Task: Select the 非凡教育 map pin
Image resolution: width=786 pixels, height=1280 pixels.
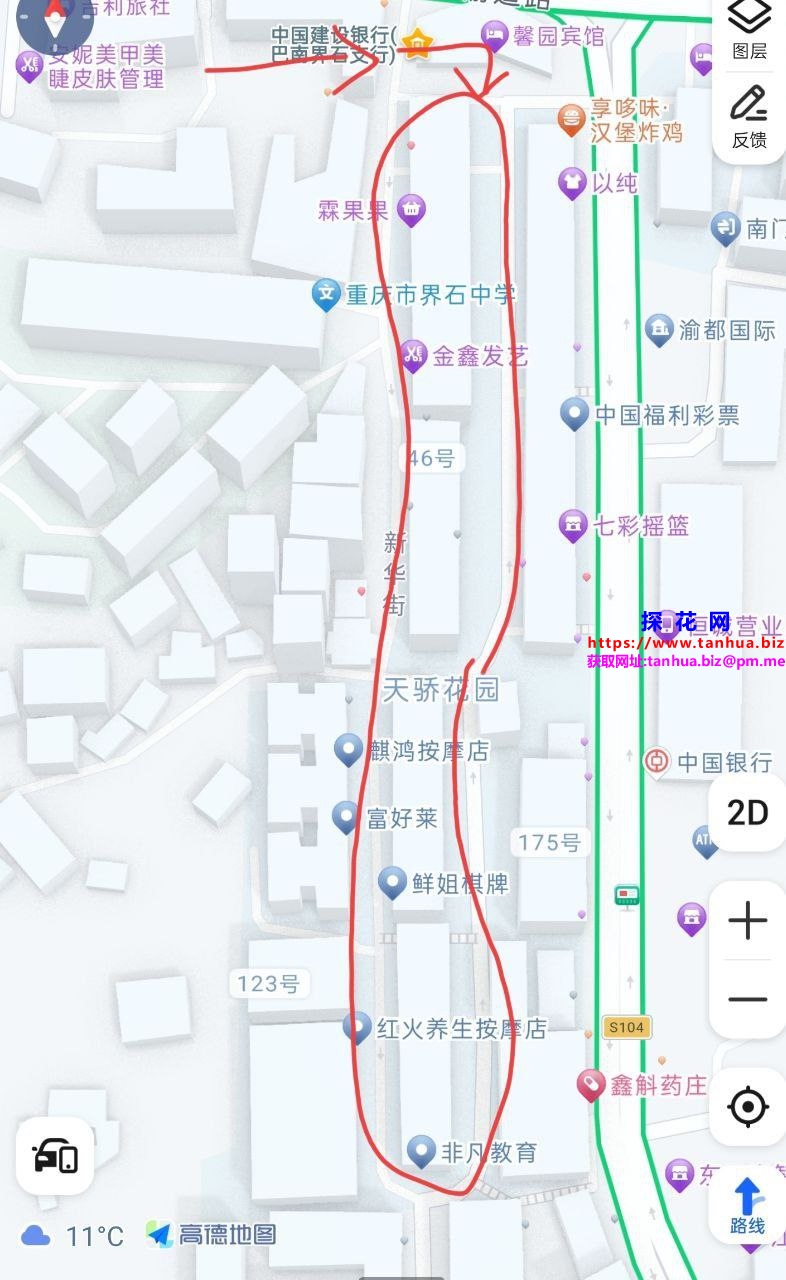Action: (421, 1151)
